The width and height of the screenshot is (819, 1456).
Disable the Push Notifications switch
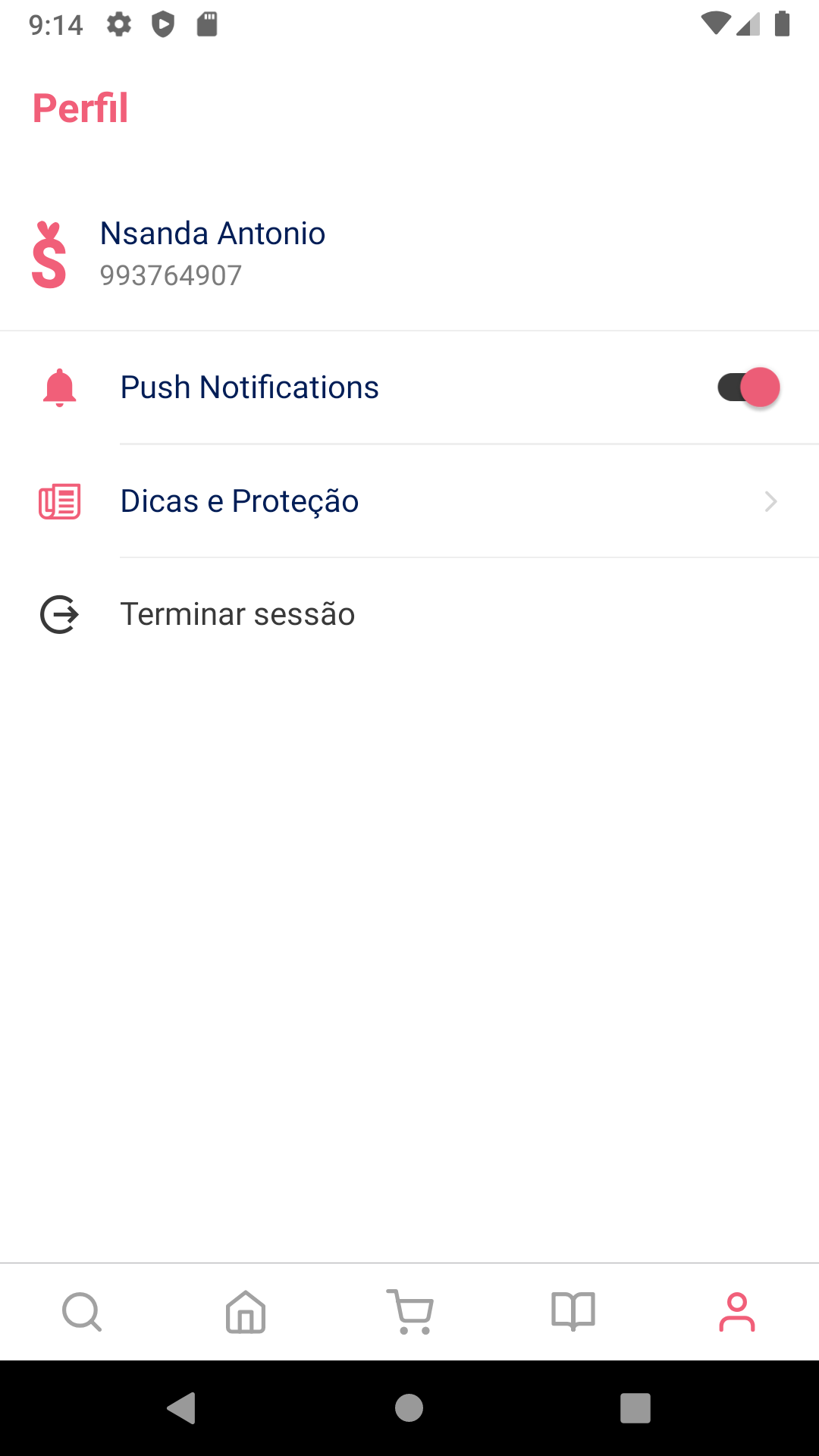(748, 388)
